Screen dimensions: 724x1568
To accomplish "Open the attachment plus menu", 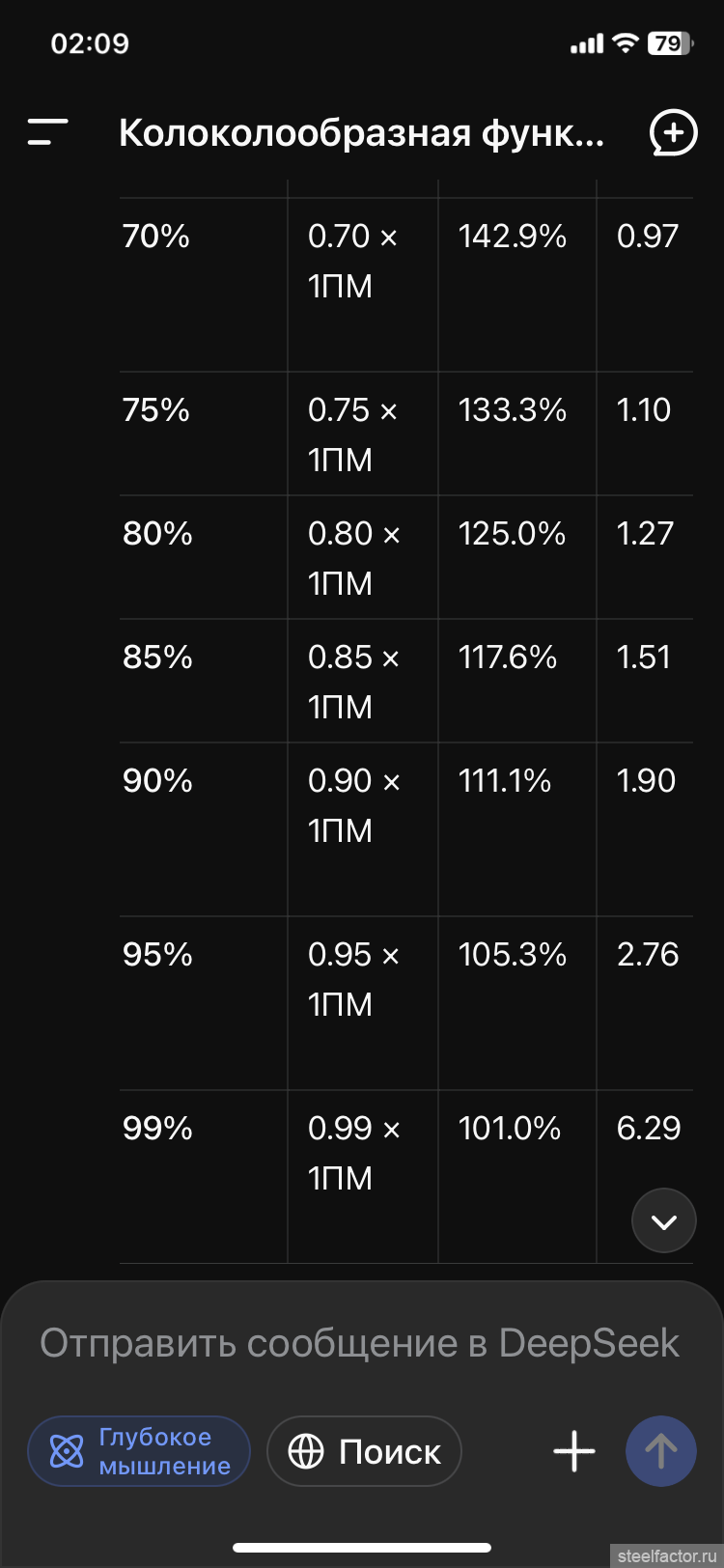I will coord(574,1451).
